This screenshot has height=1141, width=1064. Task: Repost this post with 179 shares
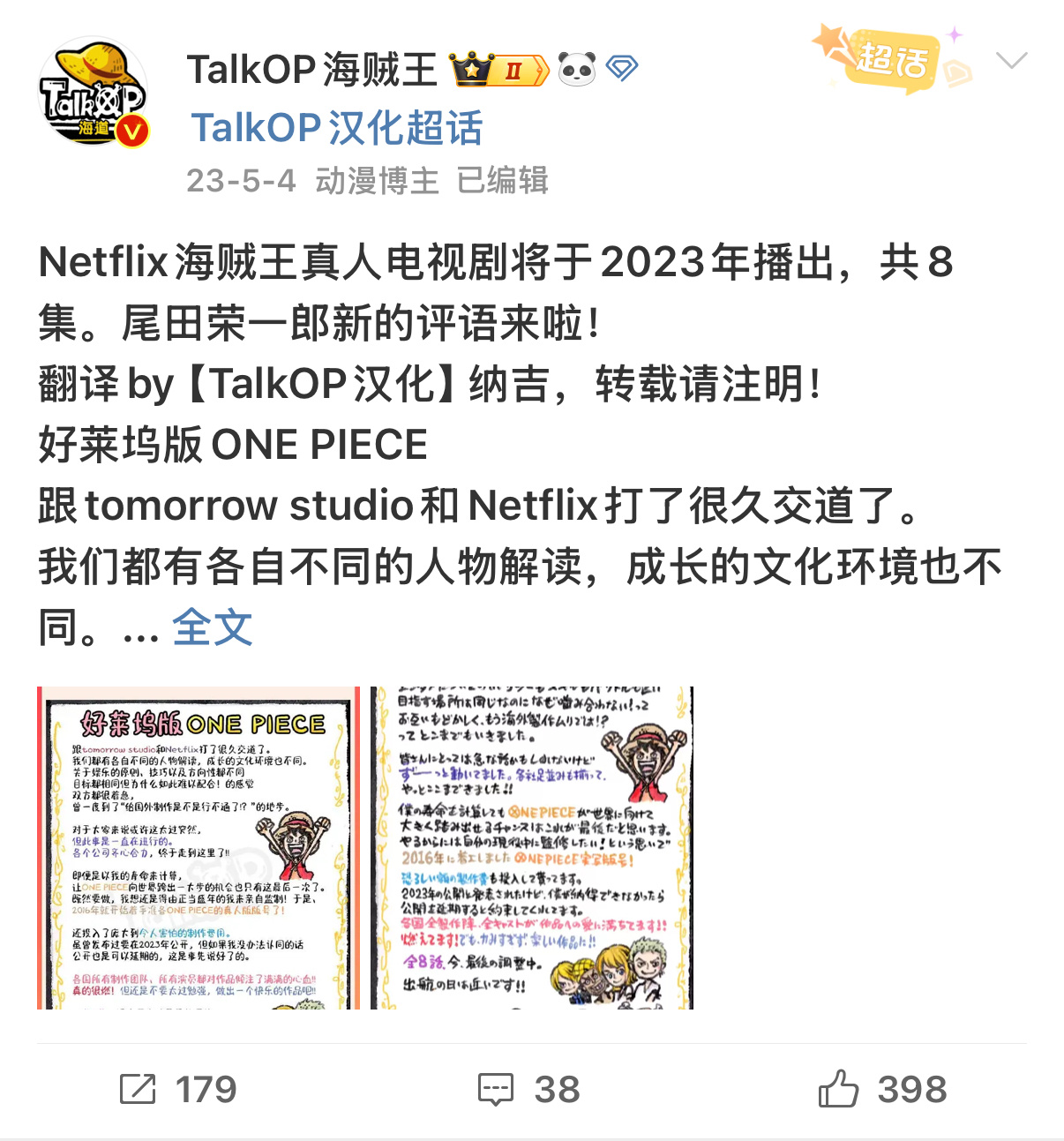click(x=179, y=1089)
